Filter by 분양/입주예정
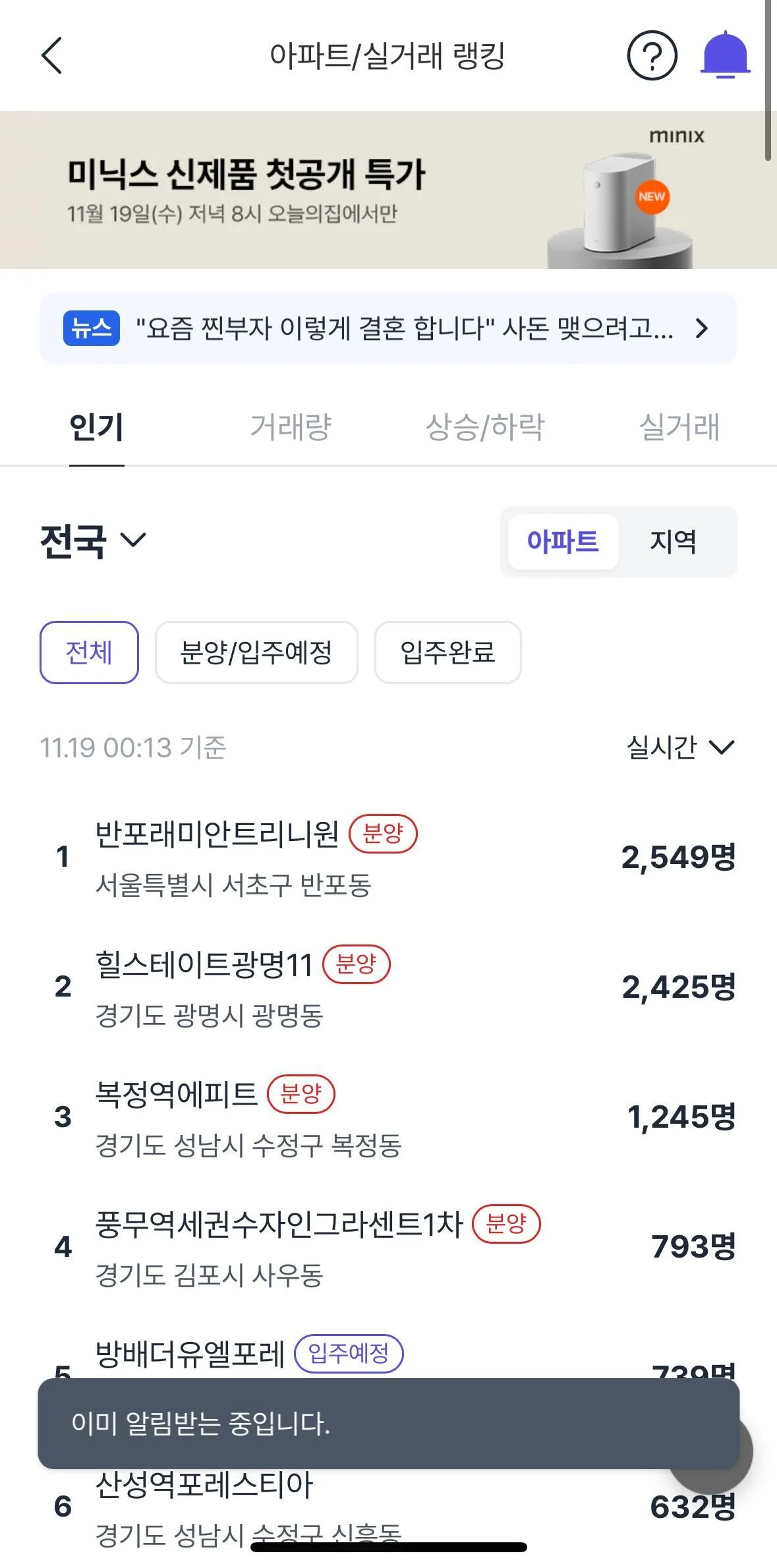 pyautogui.click(x=256, y=653)
